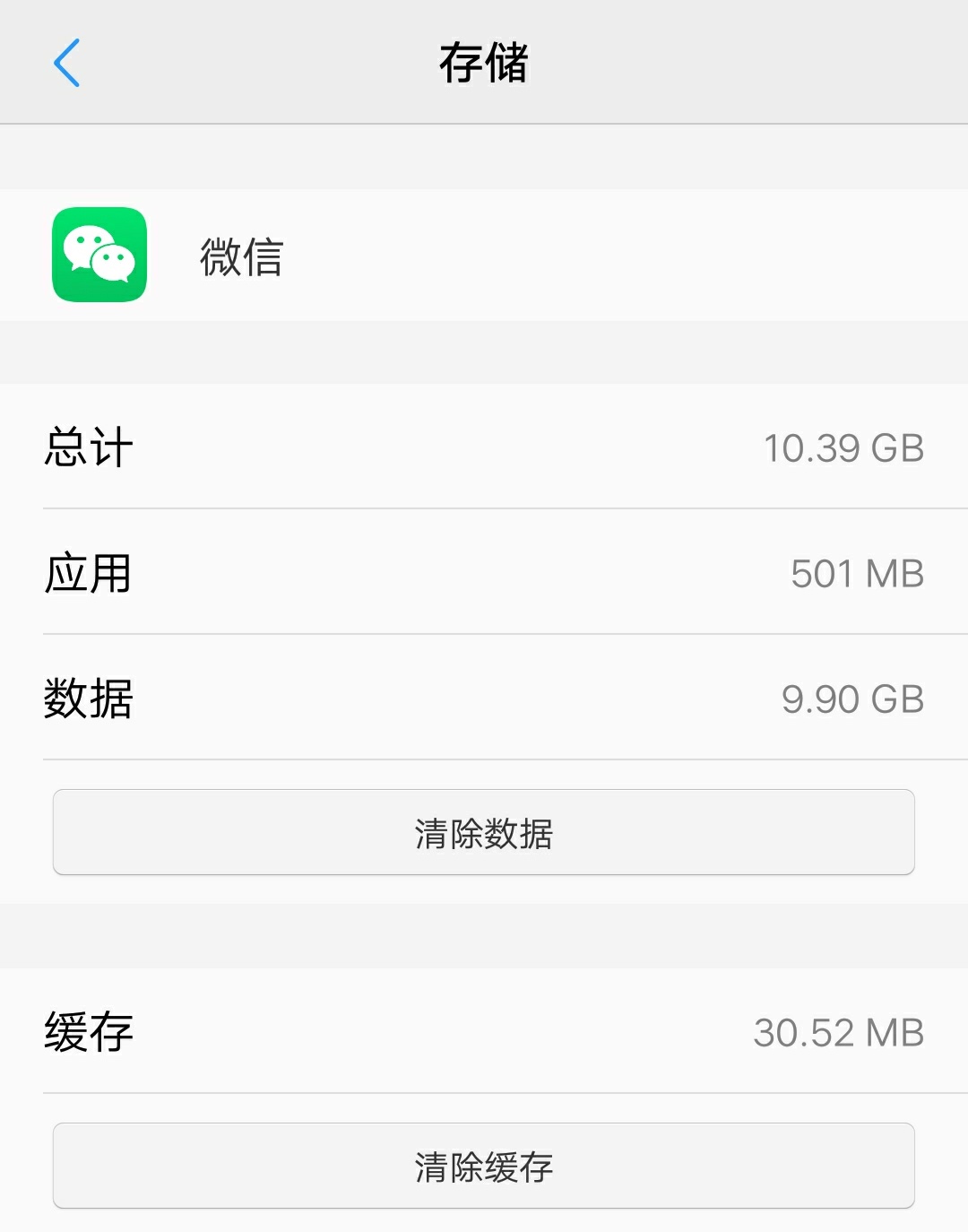Tap the WeChat logo with chat bubbles

pos(99,257)
